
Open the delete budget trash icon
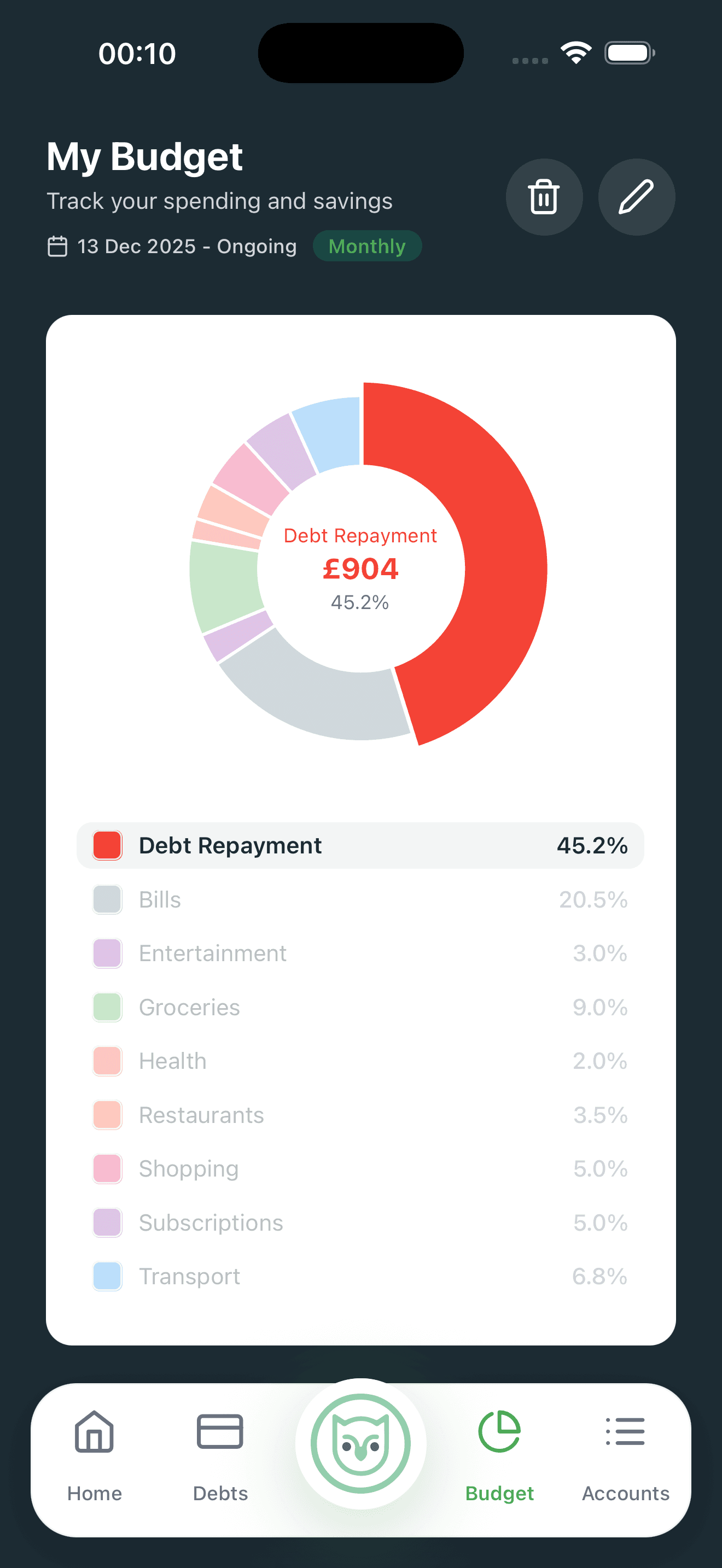point(544,196)
